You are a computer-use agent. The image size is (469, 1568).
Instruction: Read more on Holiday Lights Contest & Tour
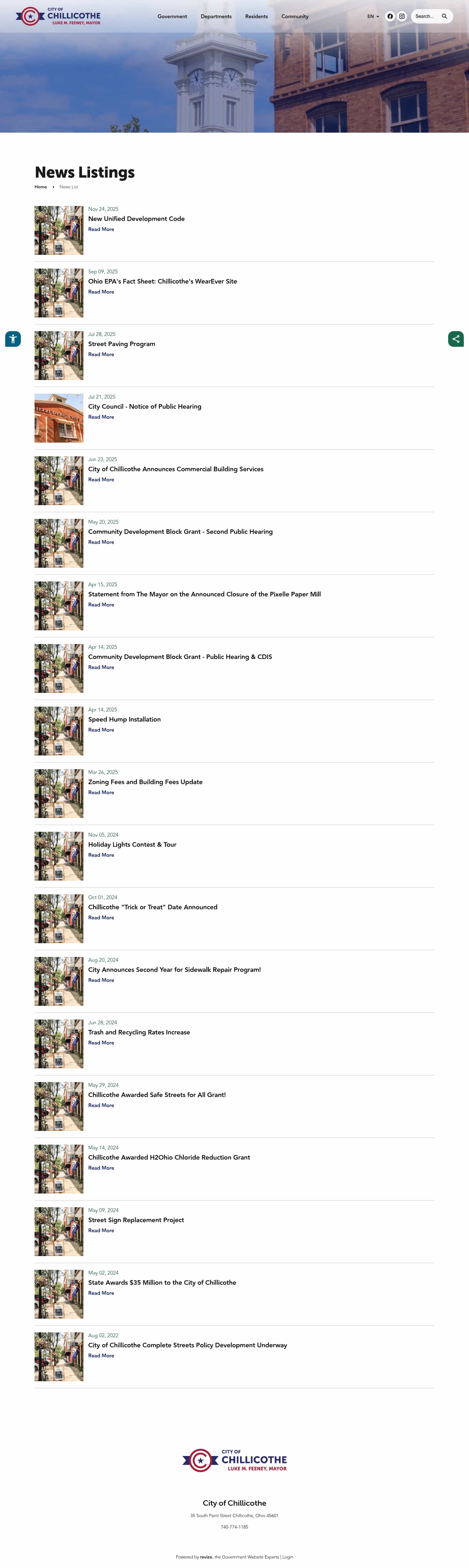pyautogui.click(x=101, y=855)
